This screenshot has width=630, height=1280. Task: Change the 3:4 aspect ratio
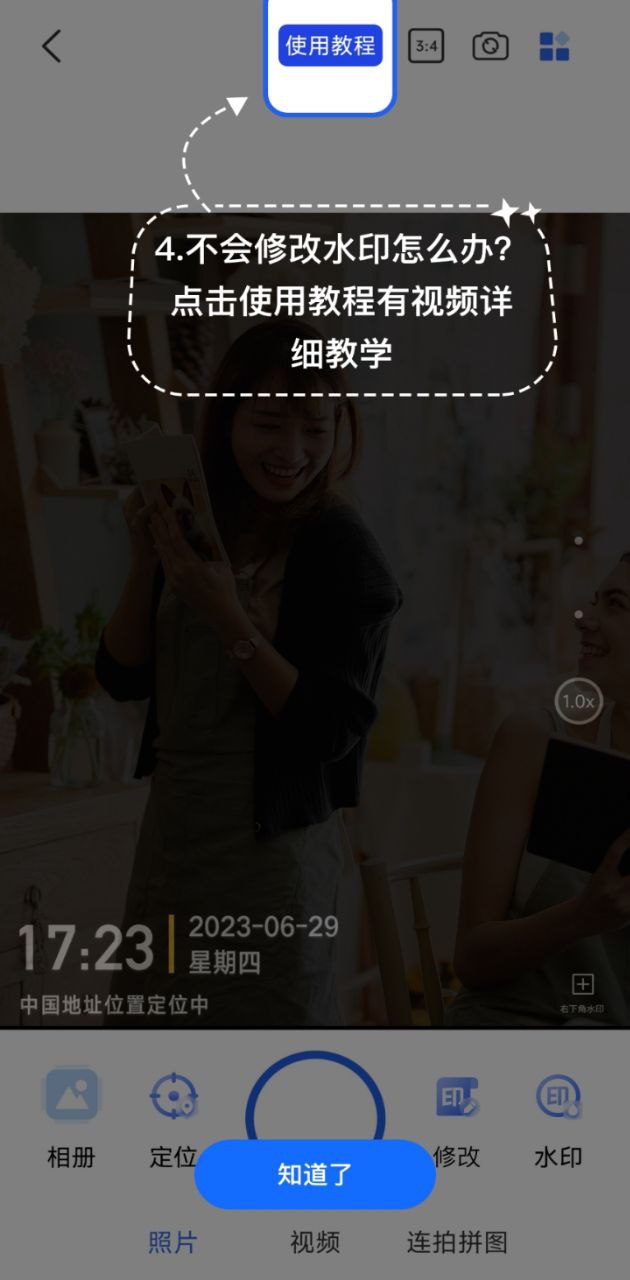(x=427, y=46)
